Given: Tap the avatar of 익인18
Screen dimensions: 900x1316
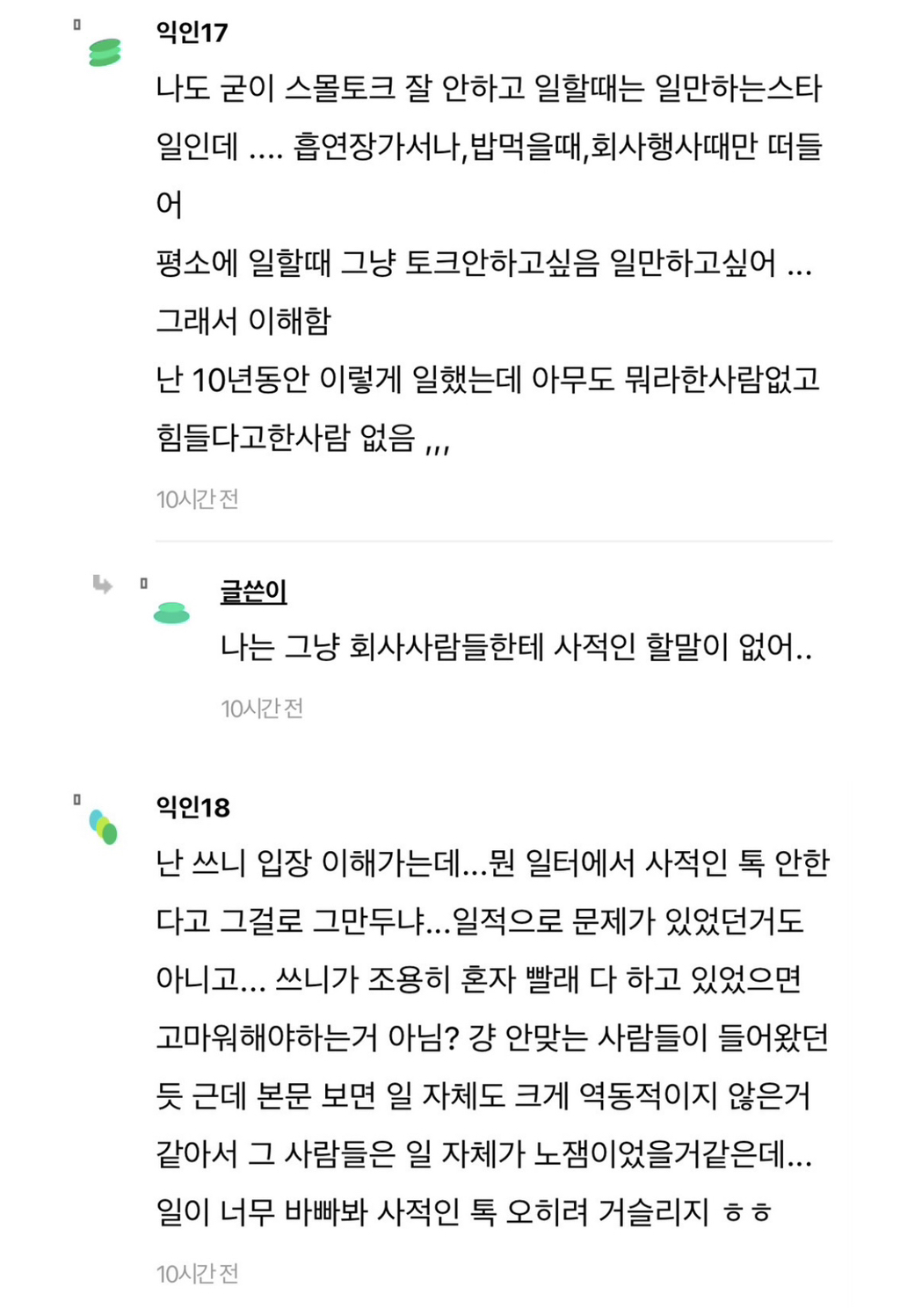Looking at the screenshot, I should [x=104, y=826].
